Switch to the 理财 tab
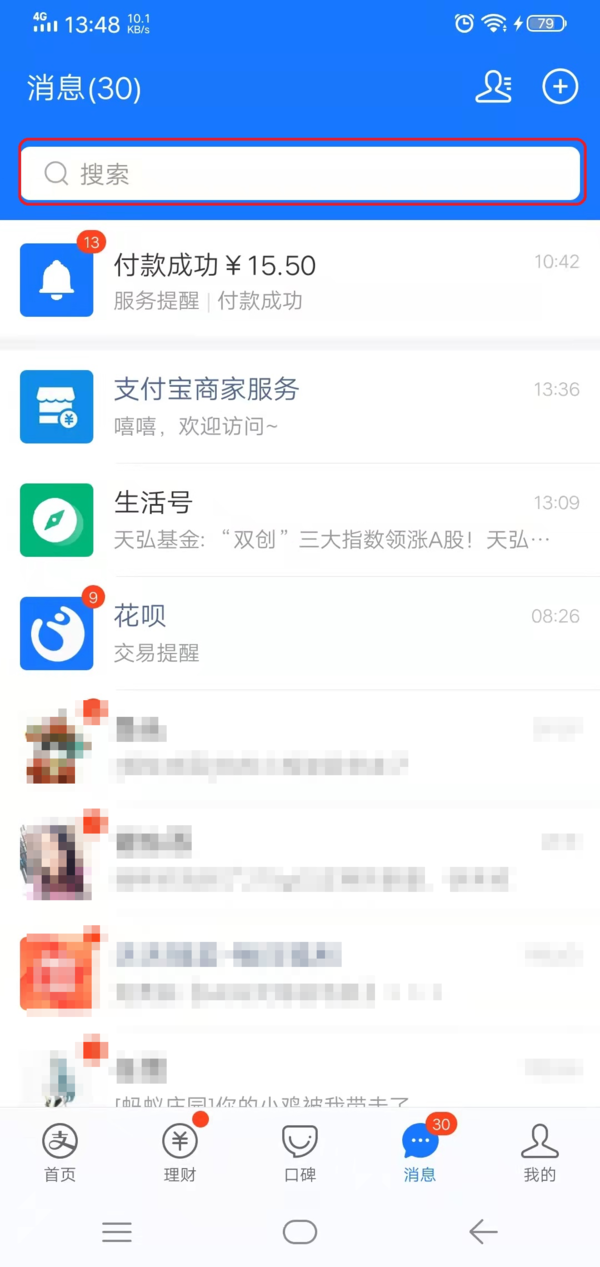Viewport: 600px width, 1267px height. [180, 1152]
